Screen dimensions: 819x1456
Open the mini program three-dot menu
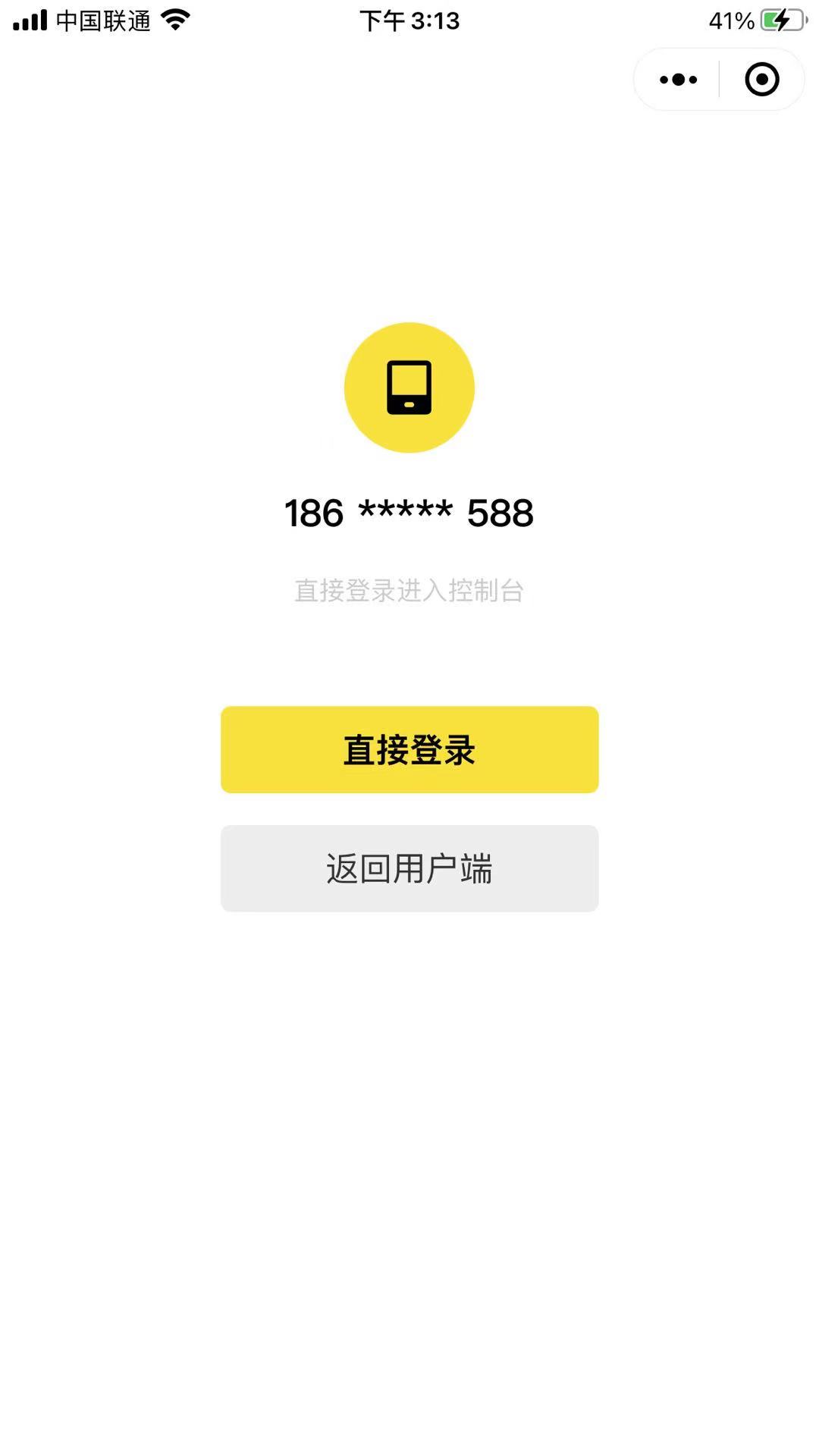[678, 80]
